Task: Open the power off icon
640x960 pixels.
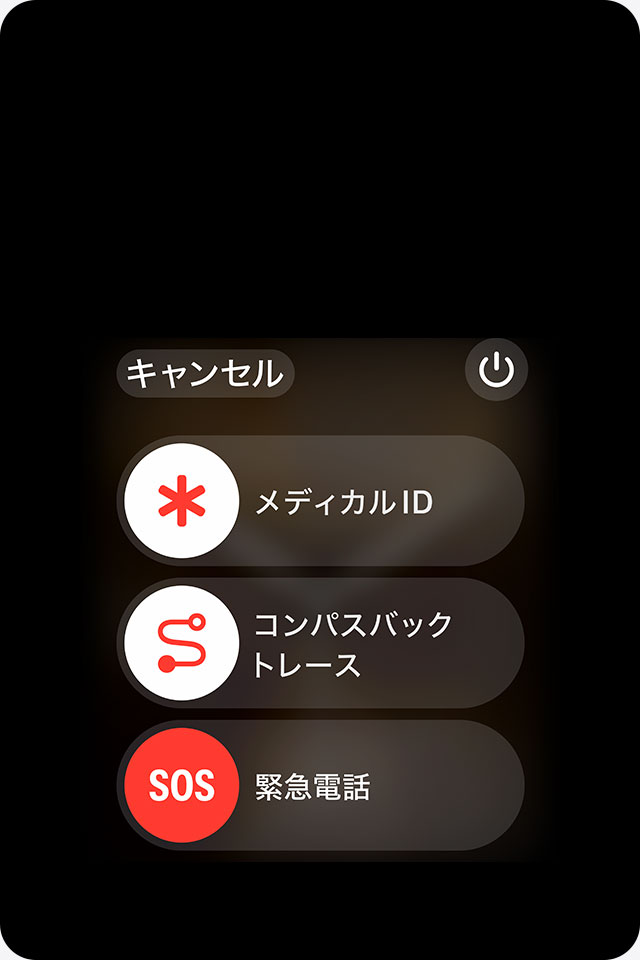Action: [496, 371]
